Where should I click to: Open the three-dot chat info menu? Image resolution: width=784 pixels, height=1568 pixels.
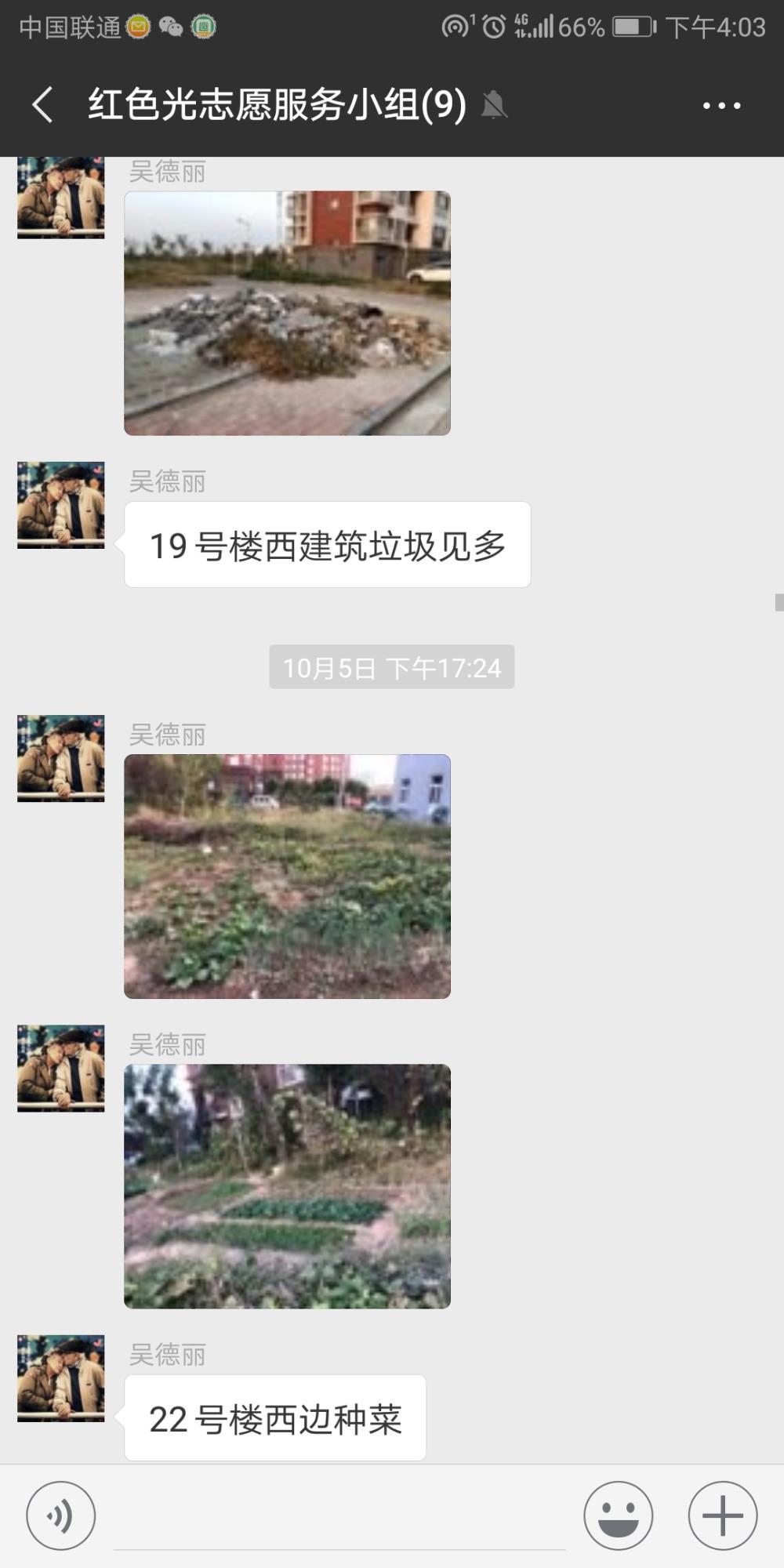721,105
